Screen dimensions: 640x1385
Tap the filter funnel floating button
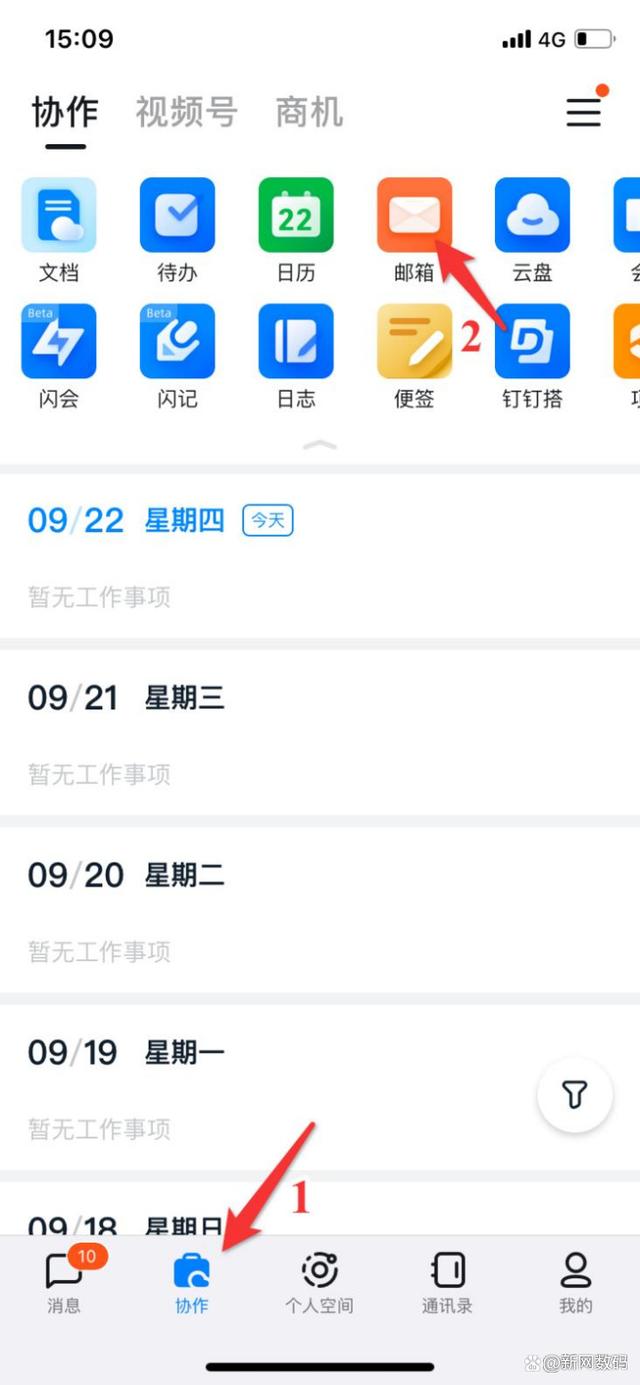(574, 1095)
